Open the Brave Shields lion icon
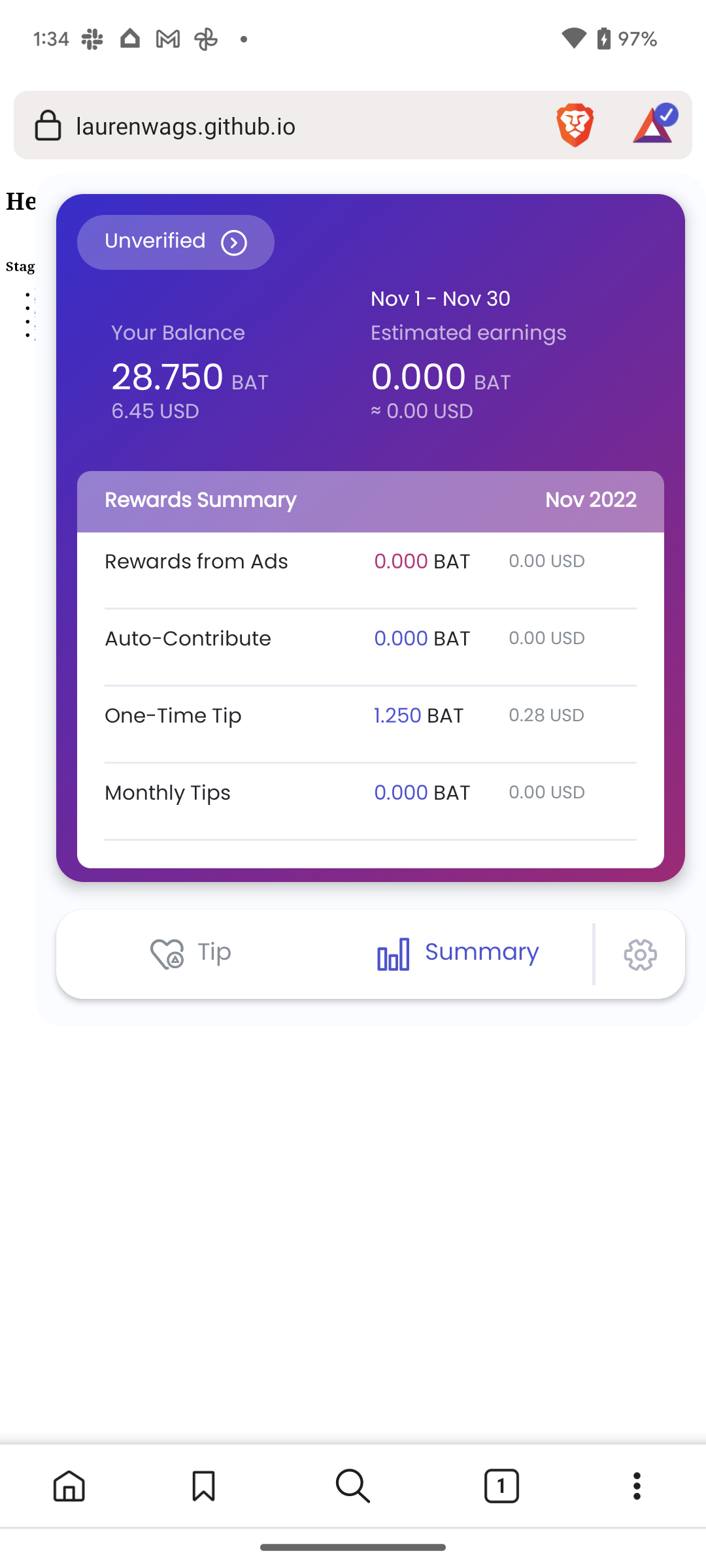706x1568 pixels. click(574, 125)
